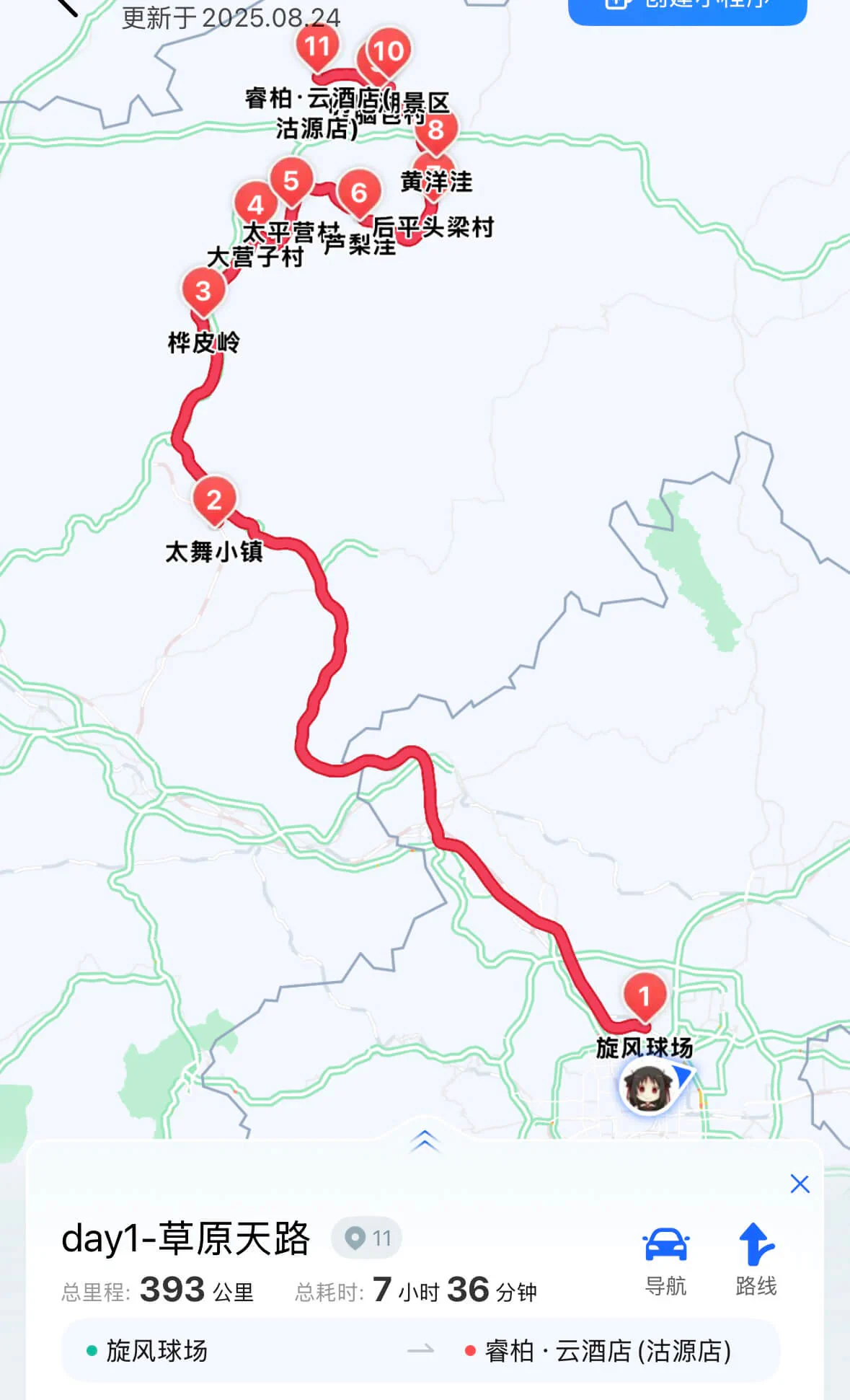This screenshot has height=1400, width=850.
Task: Tap map marker number 11
Action: [x=317, y=46]
